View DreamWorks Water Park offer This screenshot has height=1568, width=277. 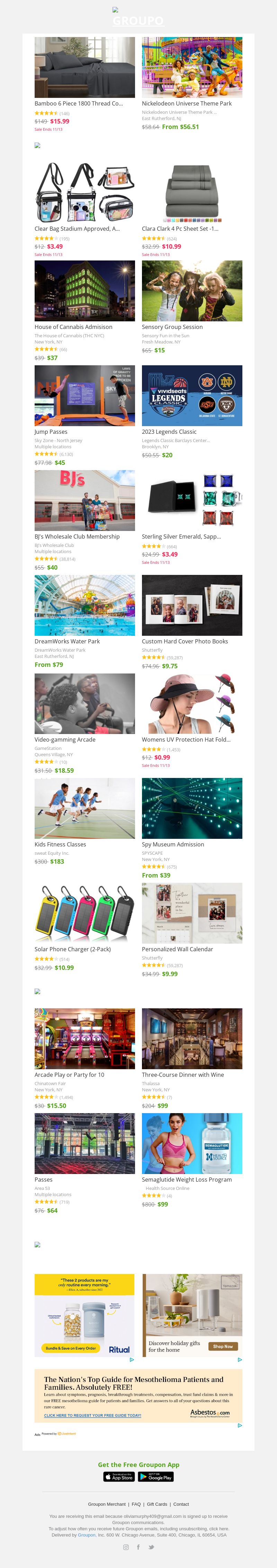point(84,605)
